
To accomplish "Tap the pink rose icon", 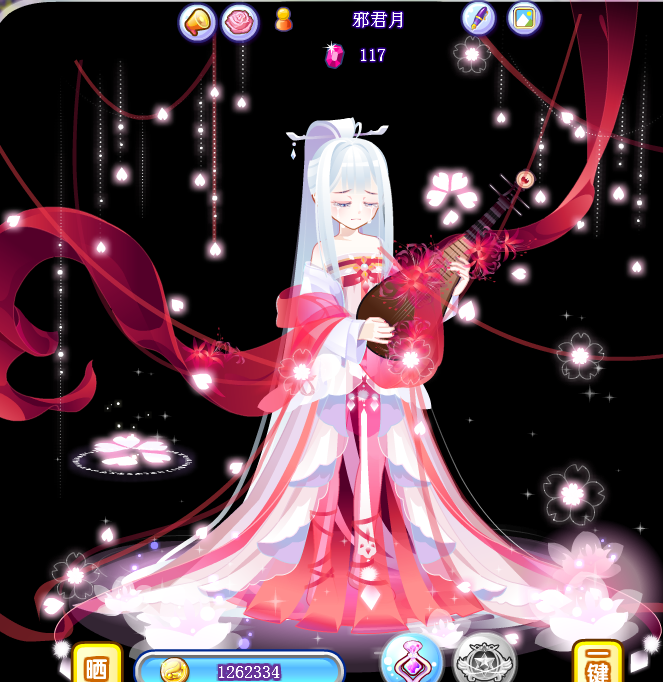I will tap(240, 21).
